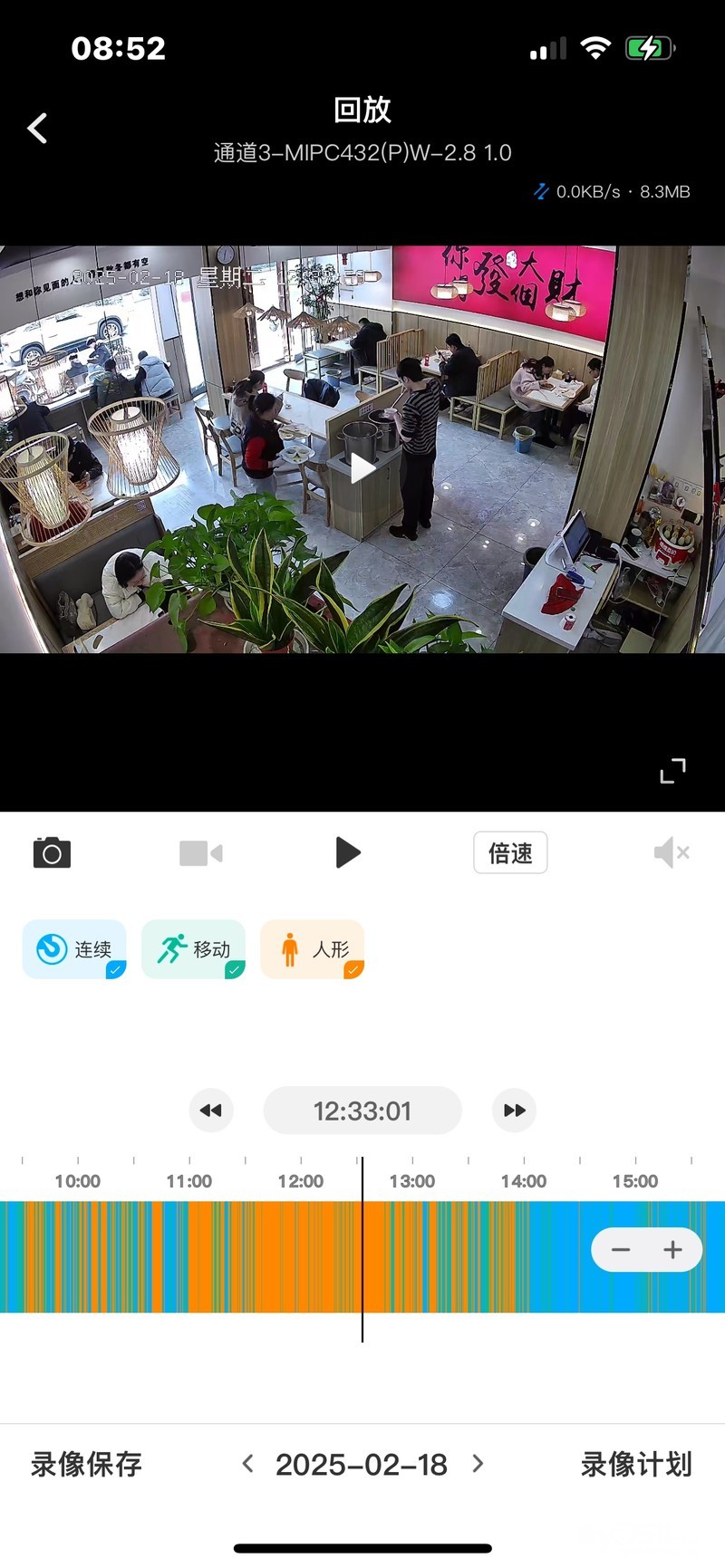The width and height of the screenshot is (725, 1568).
Task: Enter fullscreen video mode
Action: [672, 771]
